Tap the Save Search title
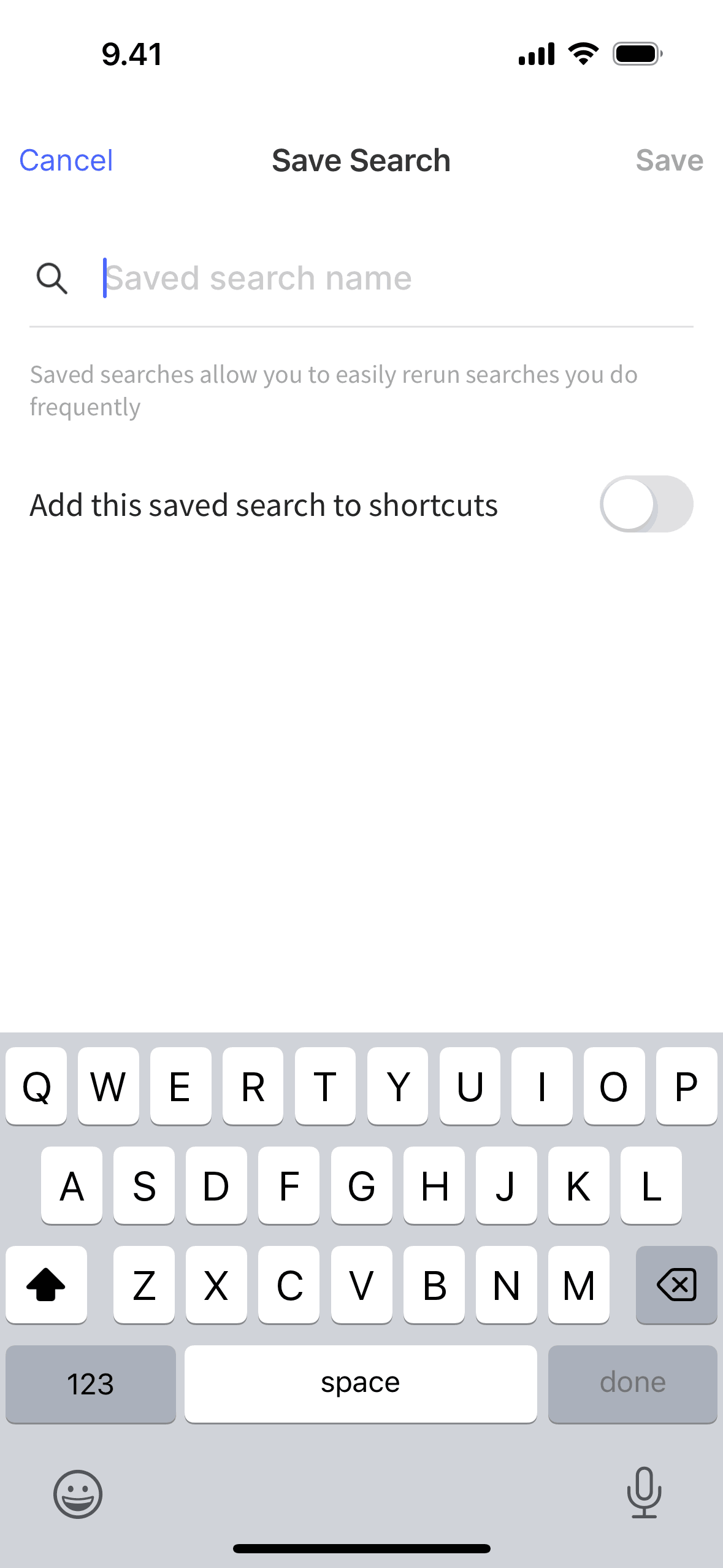Screen dimensions: 723x1568 pos(361,160)
